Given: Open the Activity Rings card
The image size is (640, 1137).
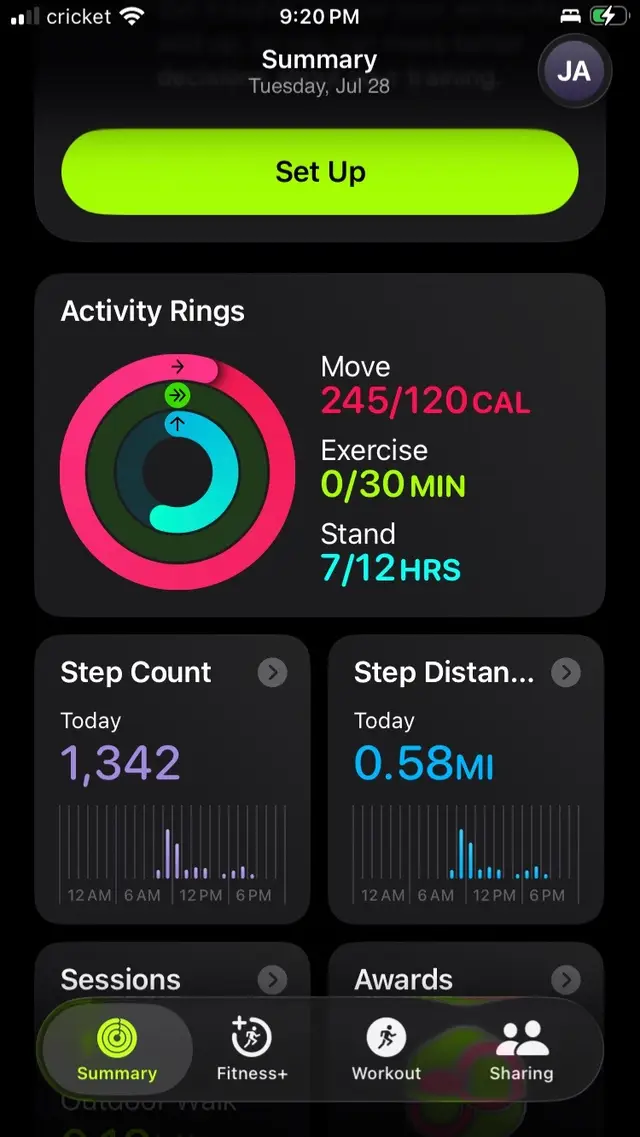Looking at the screenshot, I should (x=320, y=445).
